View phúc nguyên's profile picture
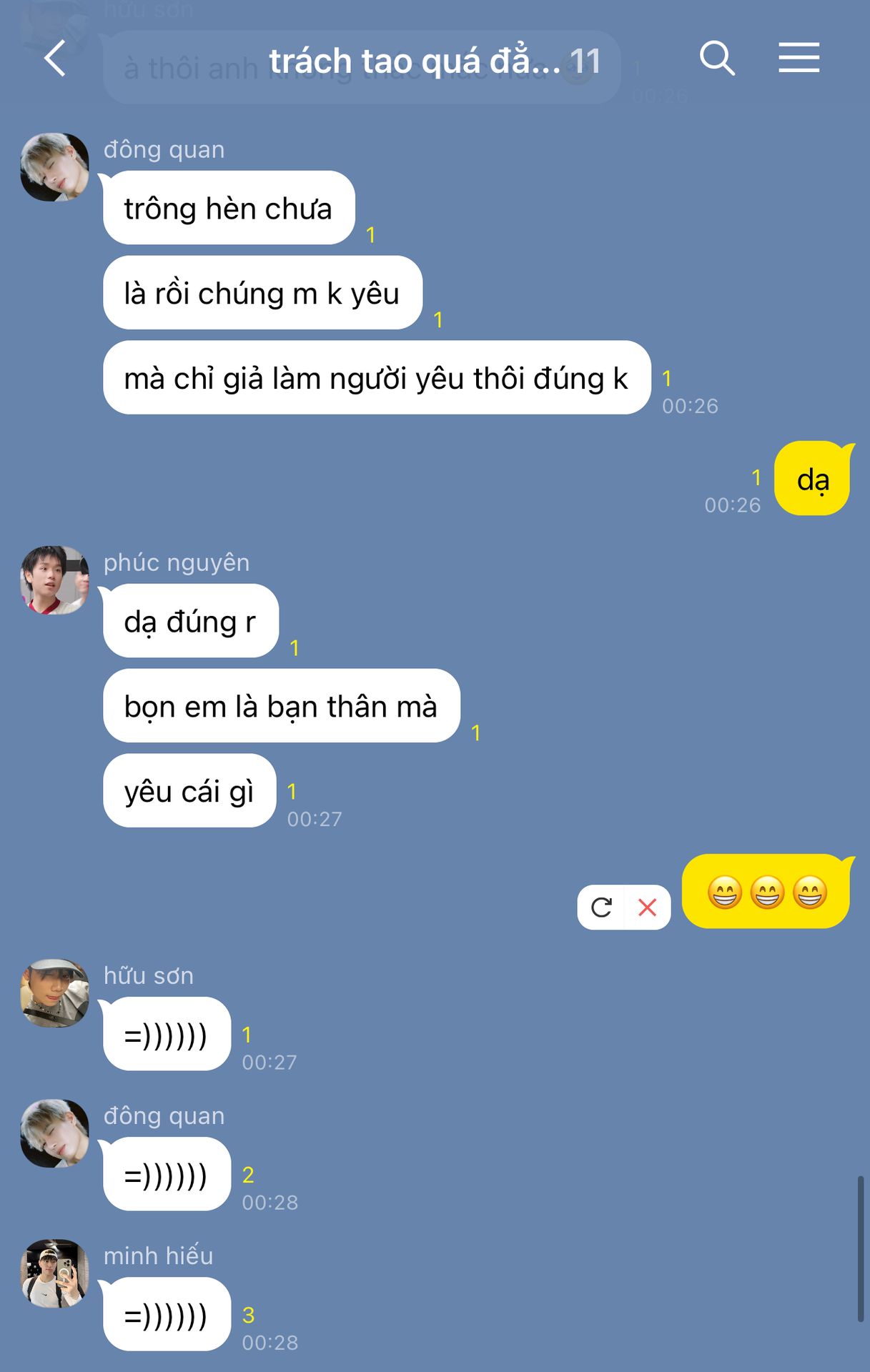The width and height of the screenshot is (870, 1372). (x=55, y=580)
